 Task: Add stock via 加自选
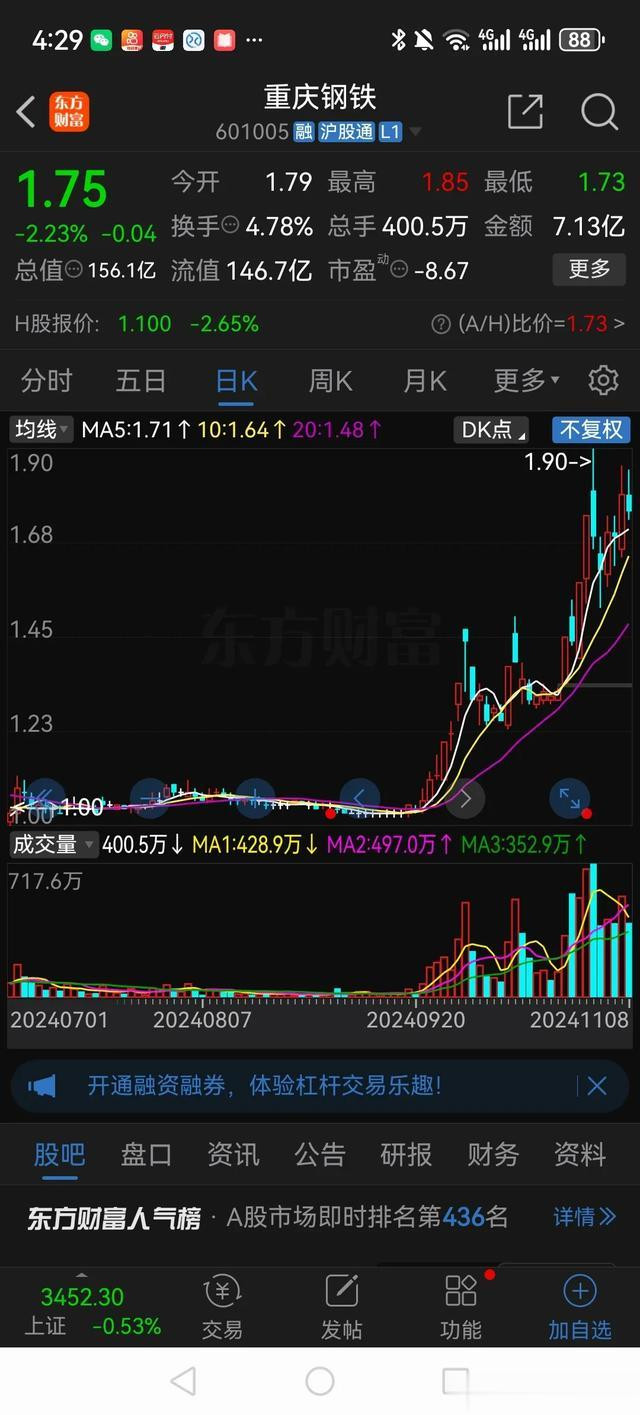(580, 1306)
